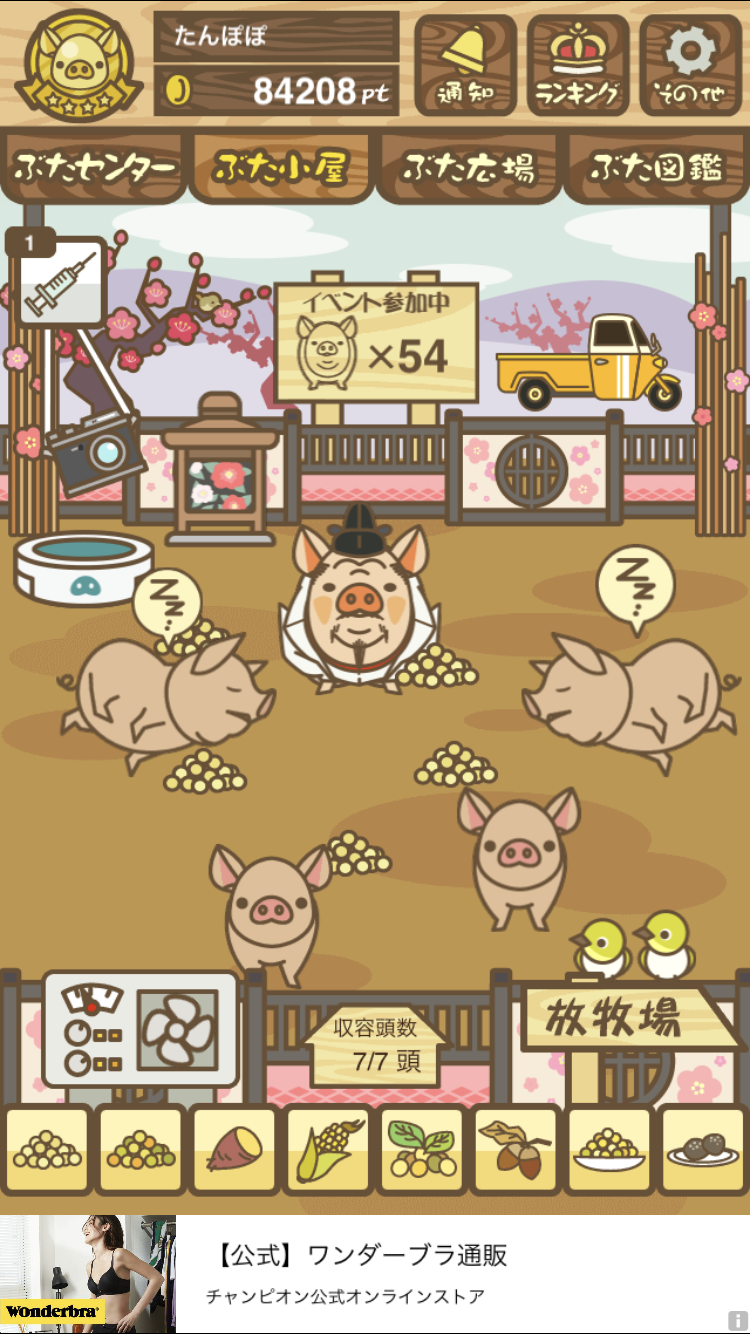Select the ぶた小屋 tab

[281, 168]
